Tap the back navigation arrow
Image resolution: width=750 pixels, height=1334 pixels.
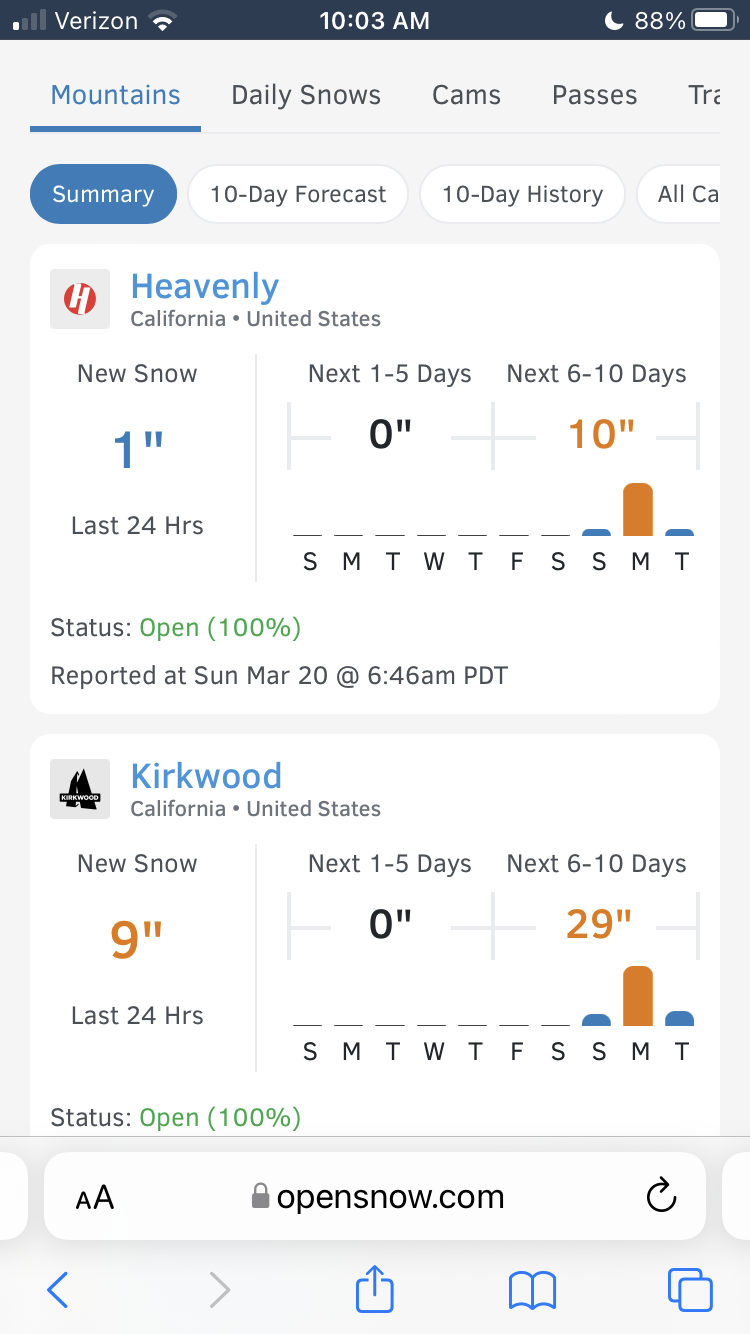57,1290
